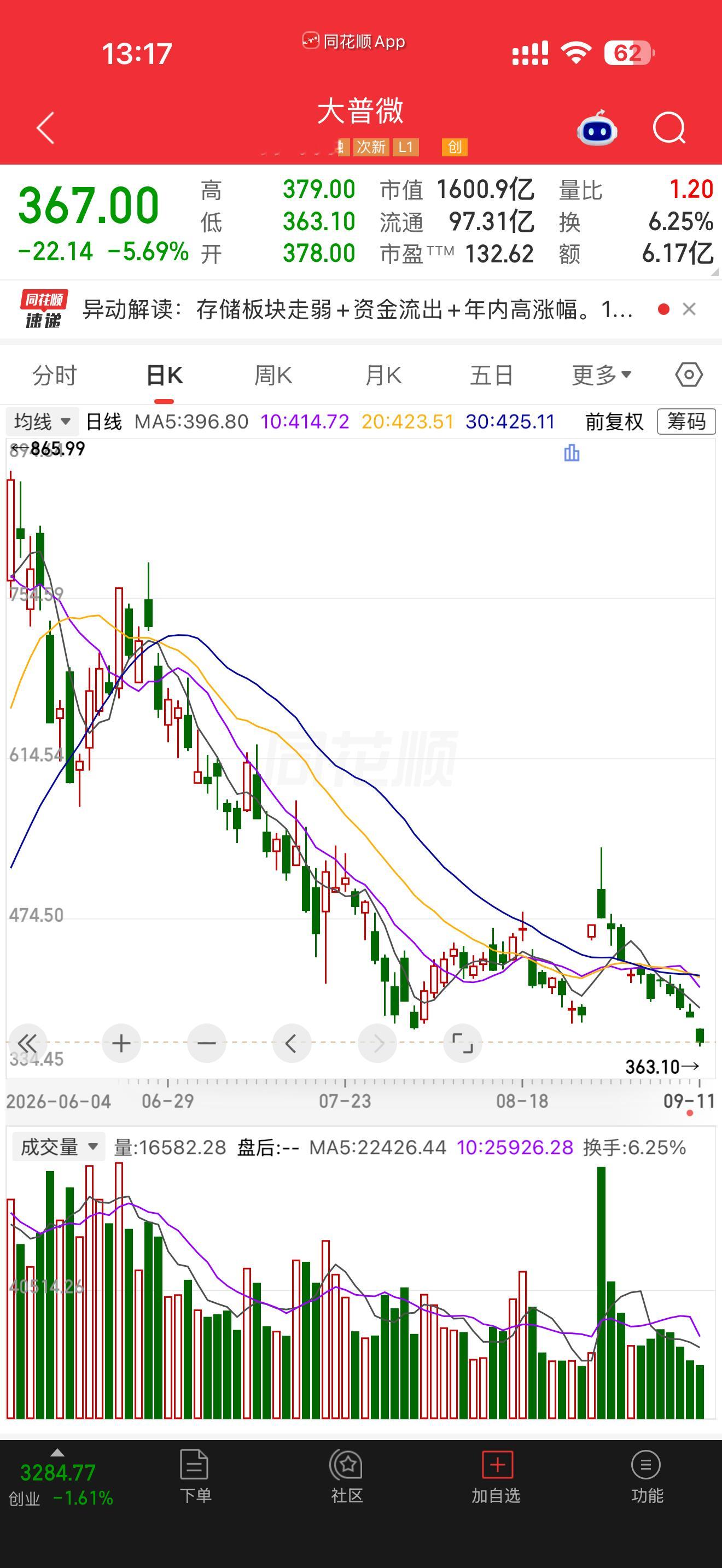Open chart settings hexagon icon
This screenshot has width=722, height=1568.
pyautogui.click(x=689, y=375)
